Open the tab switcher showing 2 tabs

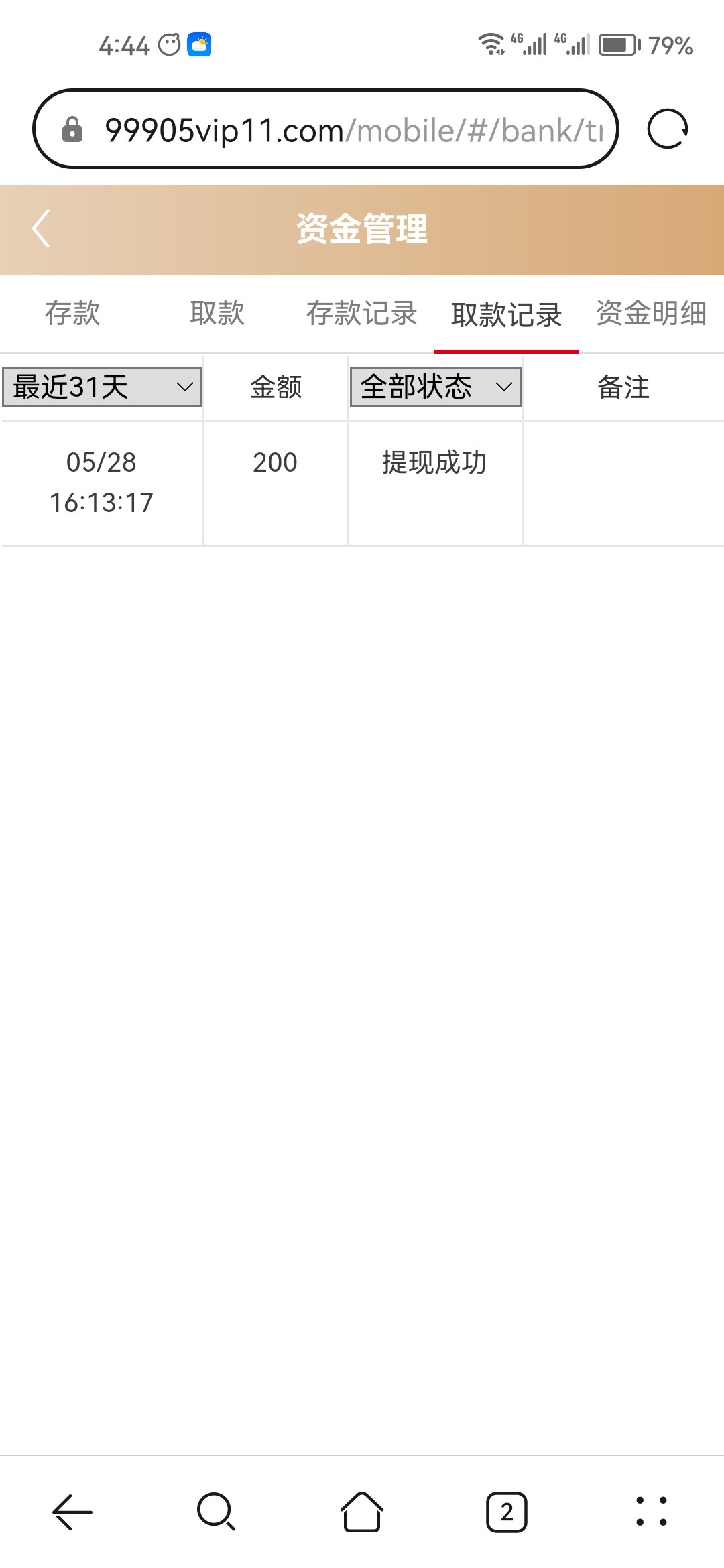507,1512
